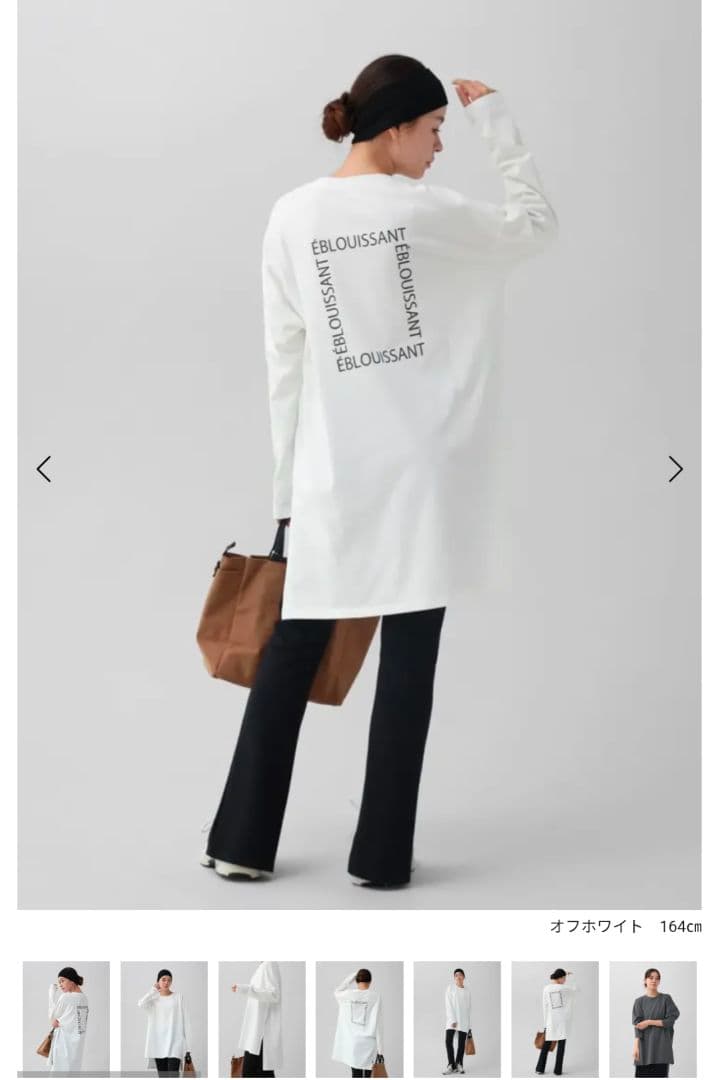View the close-up back print thumbnail
Image resolution: width=719 pixels, height=1080 pixels.
click(359, 1018)
